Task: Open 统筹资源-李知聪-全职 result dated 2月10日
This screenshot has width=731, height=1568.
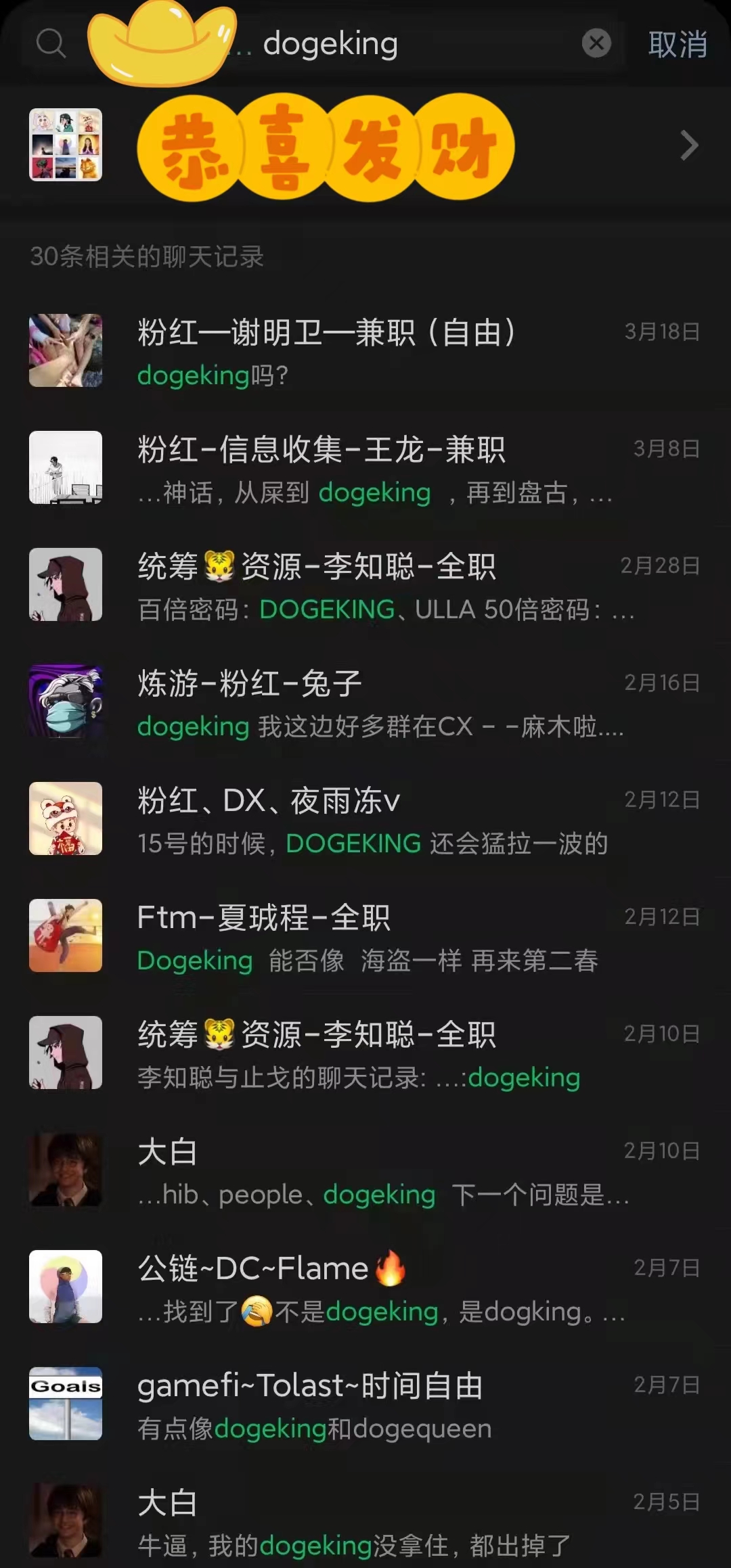Action: coord(365,1054)
